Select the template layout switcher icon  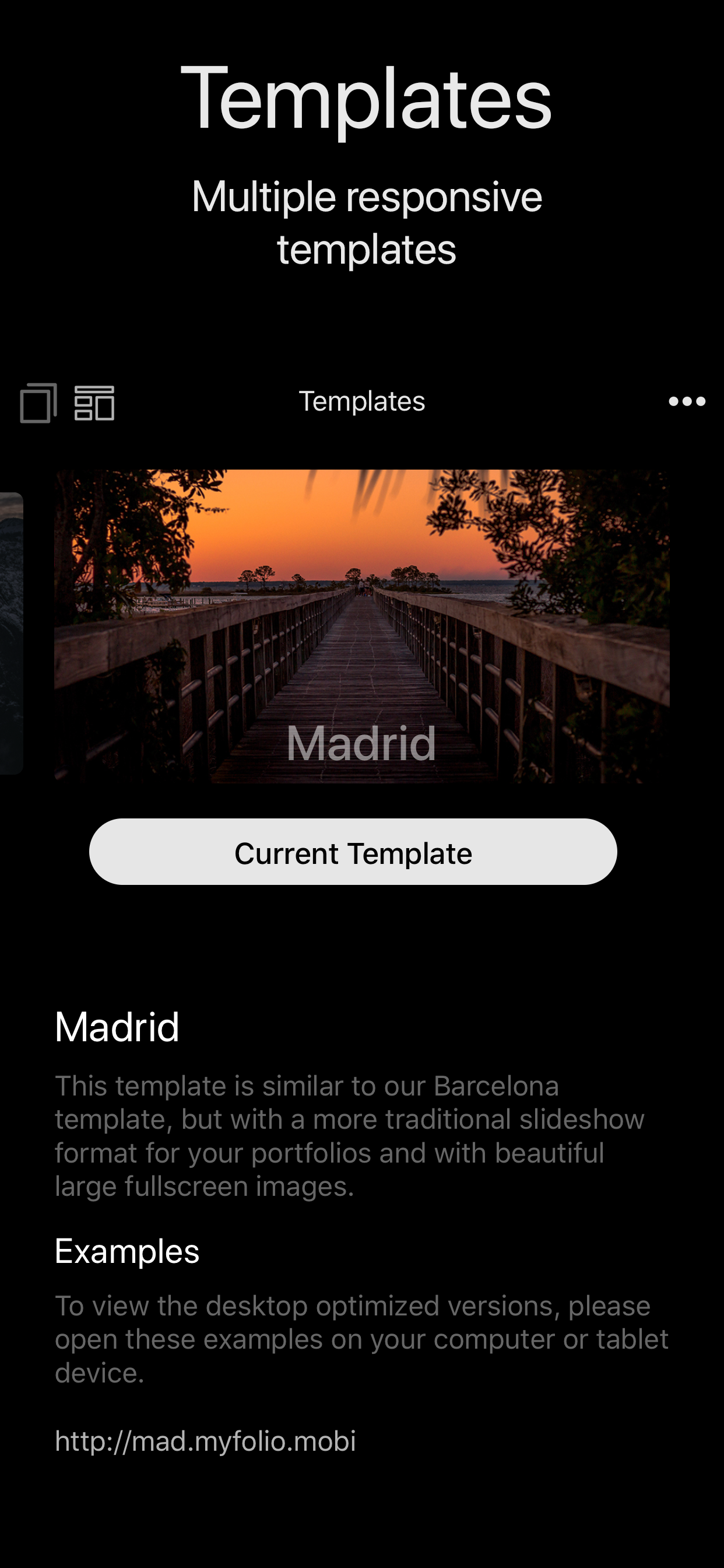tap(94, 402)
